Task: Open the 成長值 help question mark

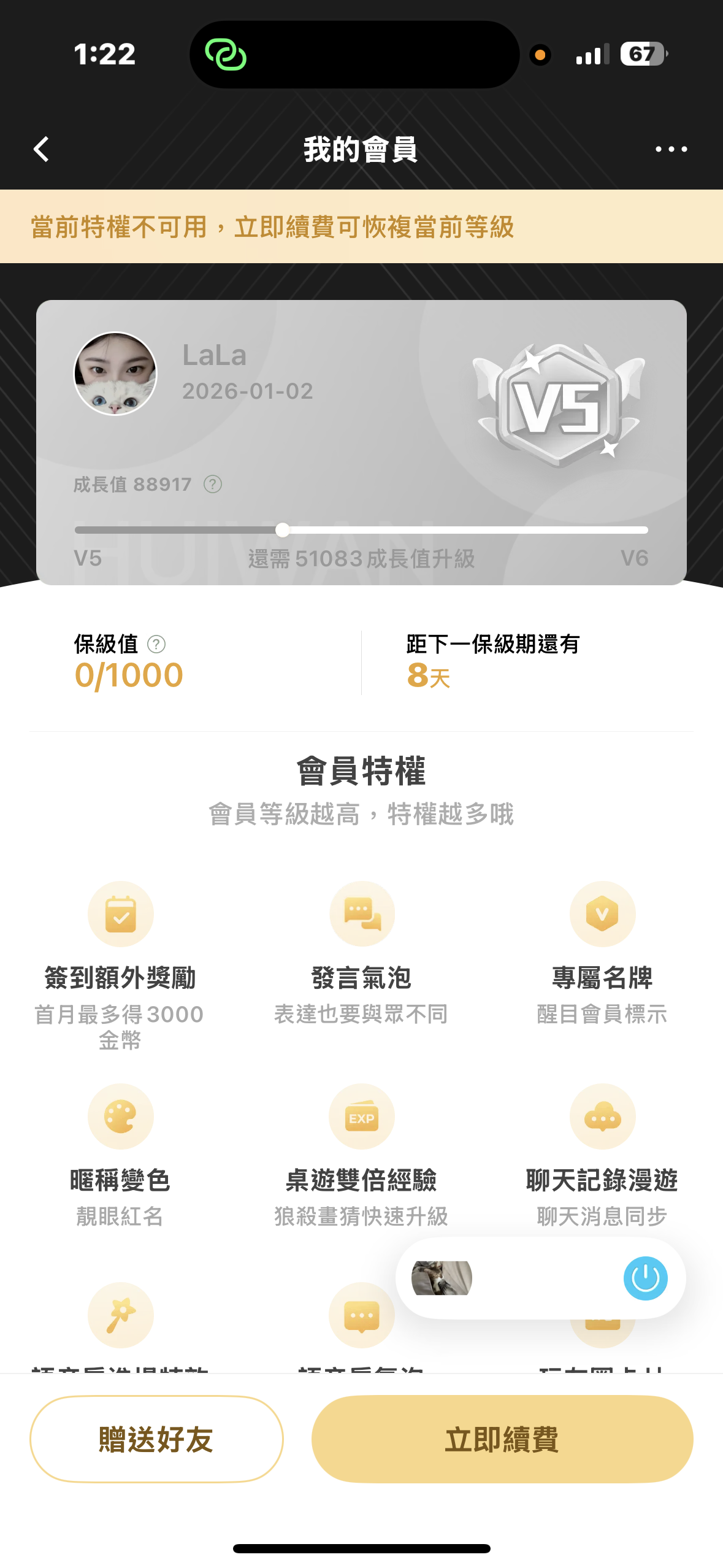Action: [x=213, y=485]
